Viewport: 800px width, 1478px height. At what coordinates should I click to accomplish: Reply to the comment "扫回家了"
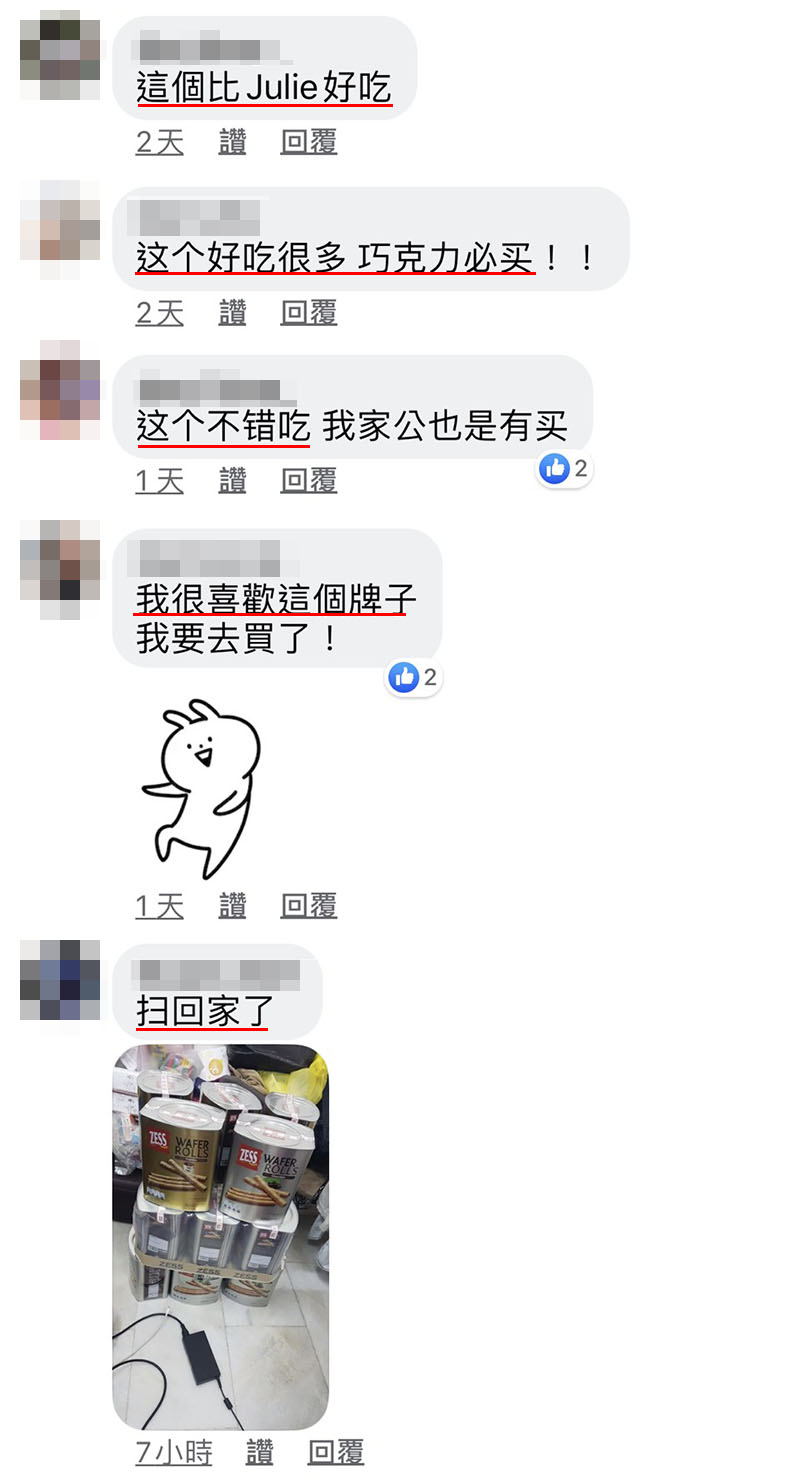[335, 1452]
